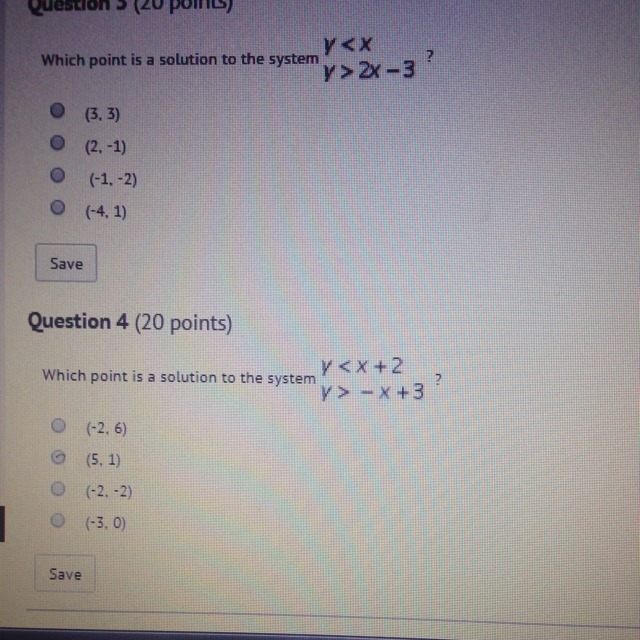This screenshot has height=640, width=640.
Task: Select (-3, 0) for Question 4
Action: 58,520
